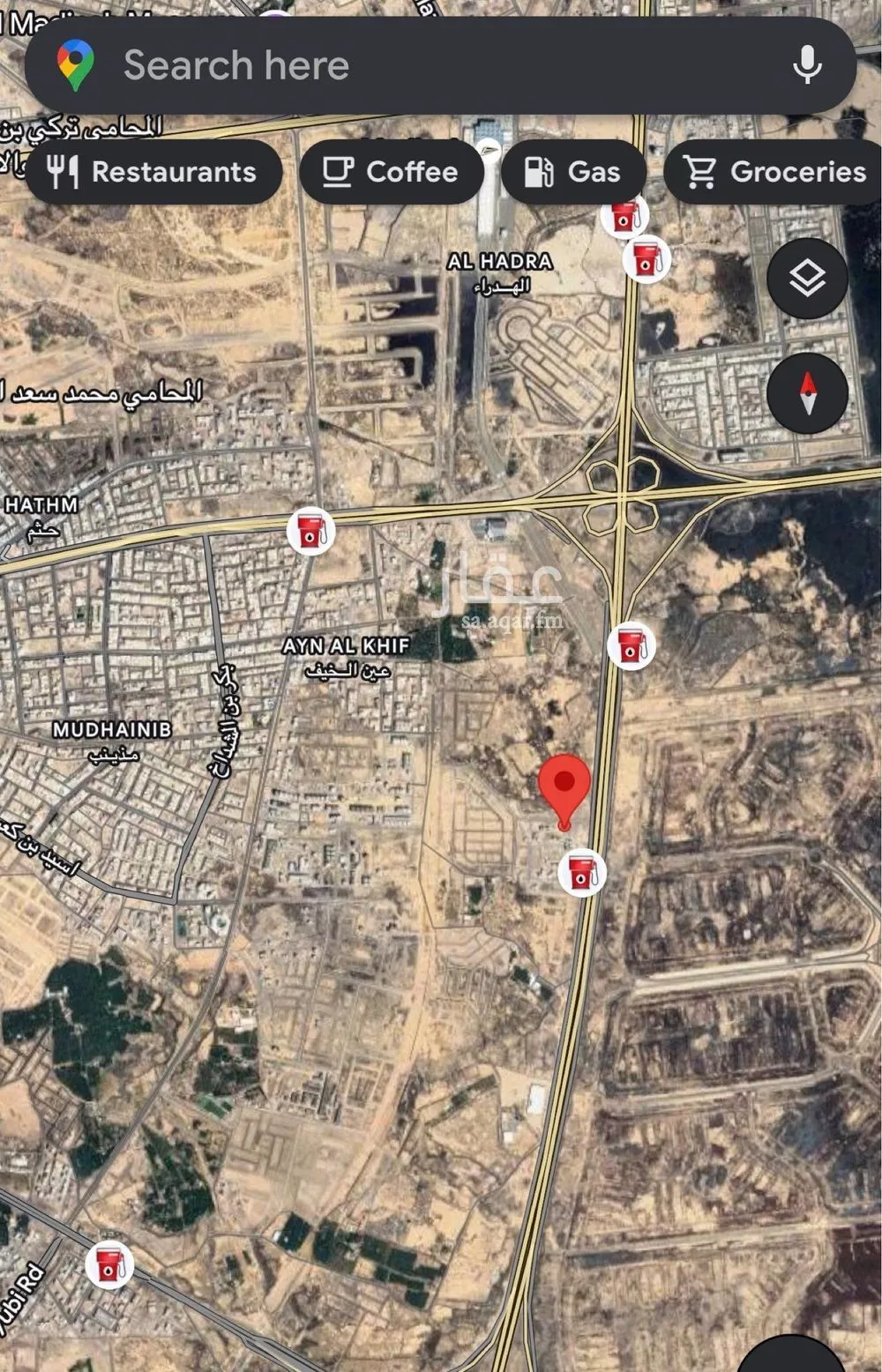Expand search suggestions via the search bar
Screen dimensions: 882x1372
coord(353,63)
